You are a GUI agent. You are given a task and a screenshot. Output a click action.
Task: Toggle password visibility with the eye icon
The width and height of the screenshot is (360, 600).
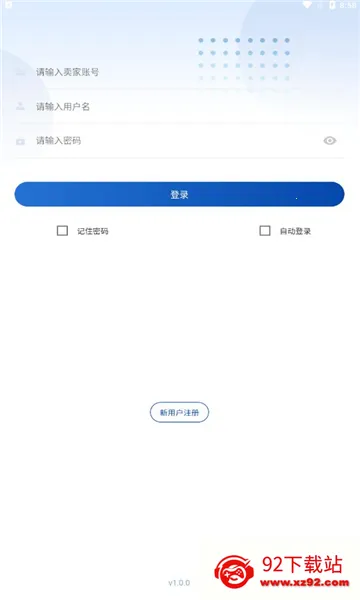(x=330, y=141)
